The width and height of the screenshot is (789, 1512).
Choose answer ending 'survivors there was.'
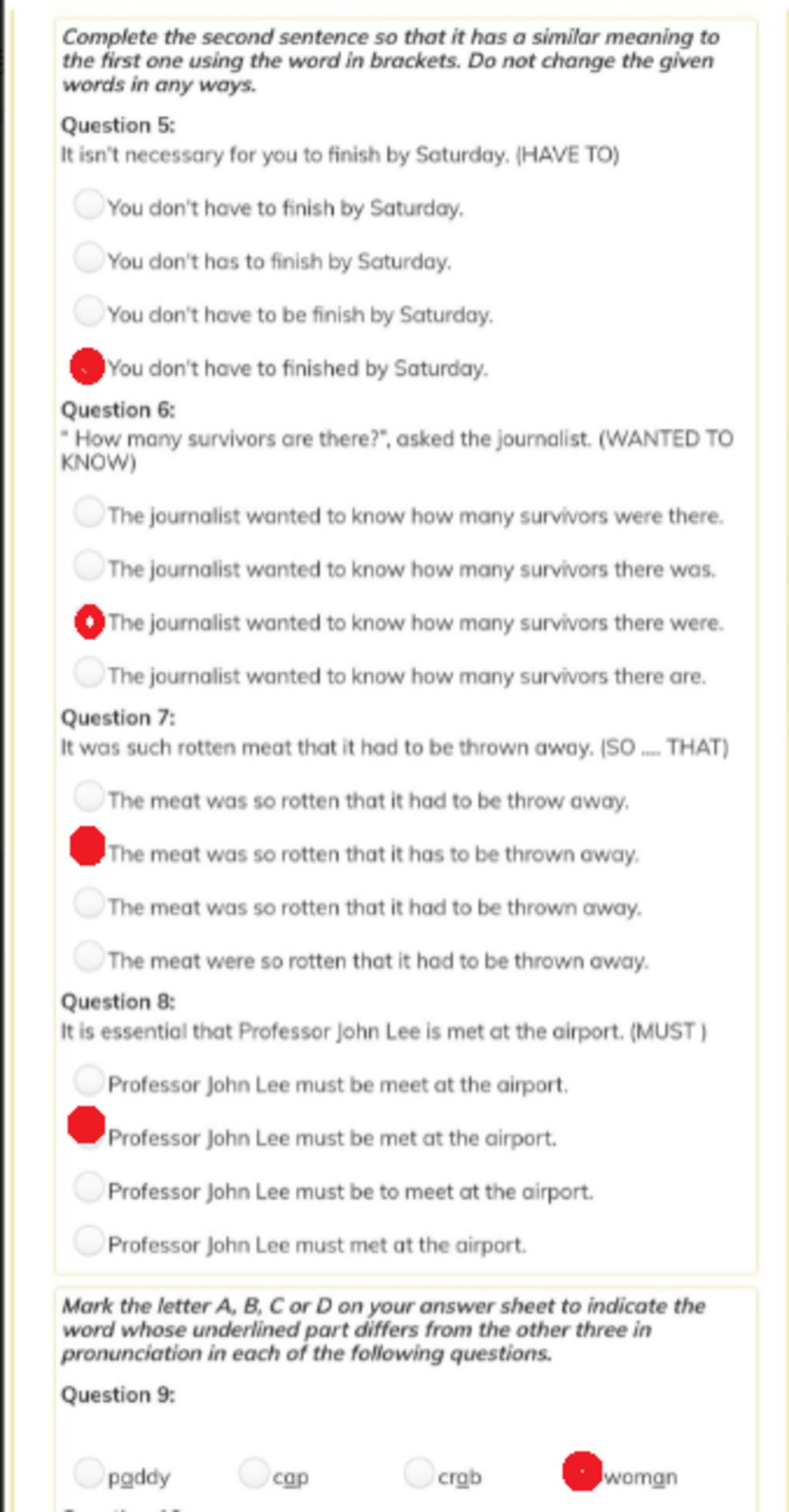click(x=89, y=565)
